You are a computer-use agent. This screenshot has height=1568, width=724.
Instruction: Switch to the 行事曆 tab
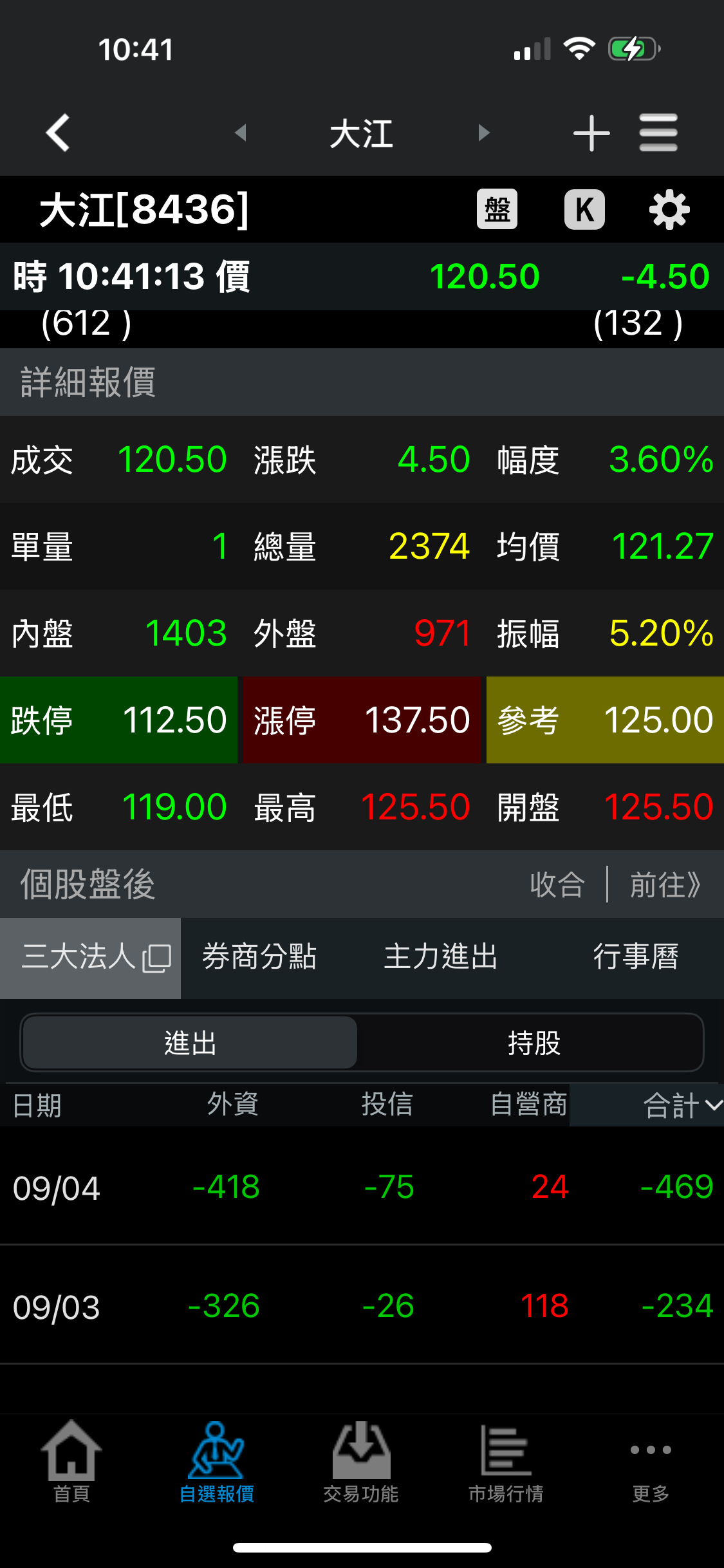coord(636,958)
